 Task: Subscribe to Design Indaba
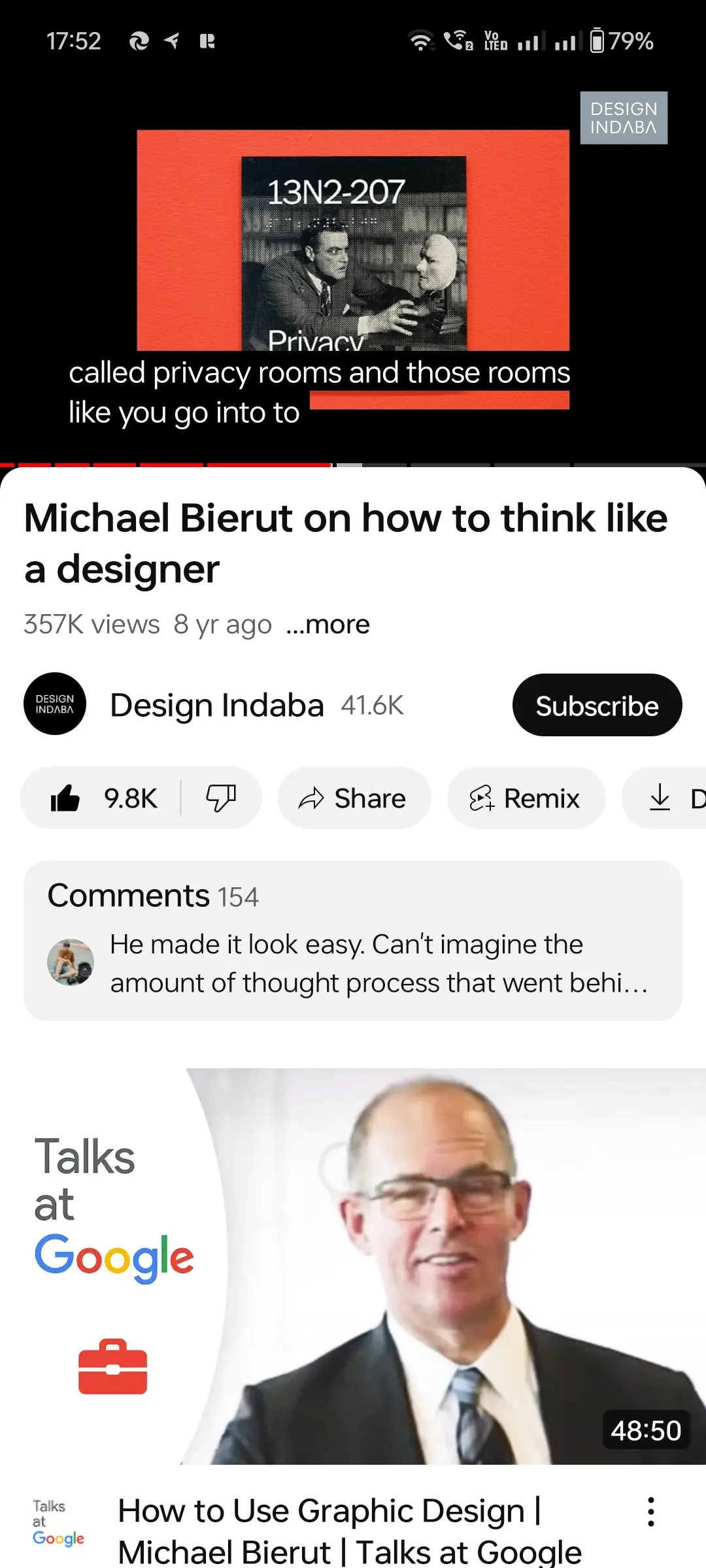click(x=596, y=706)
